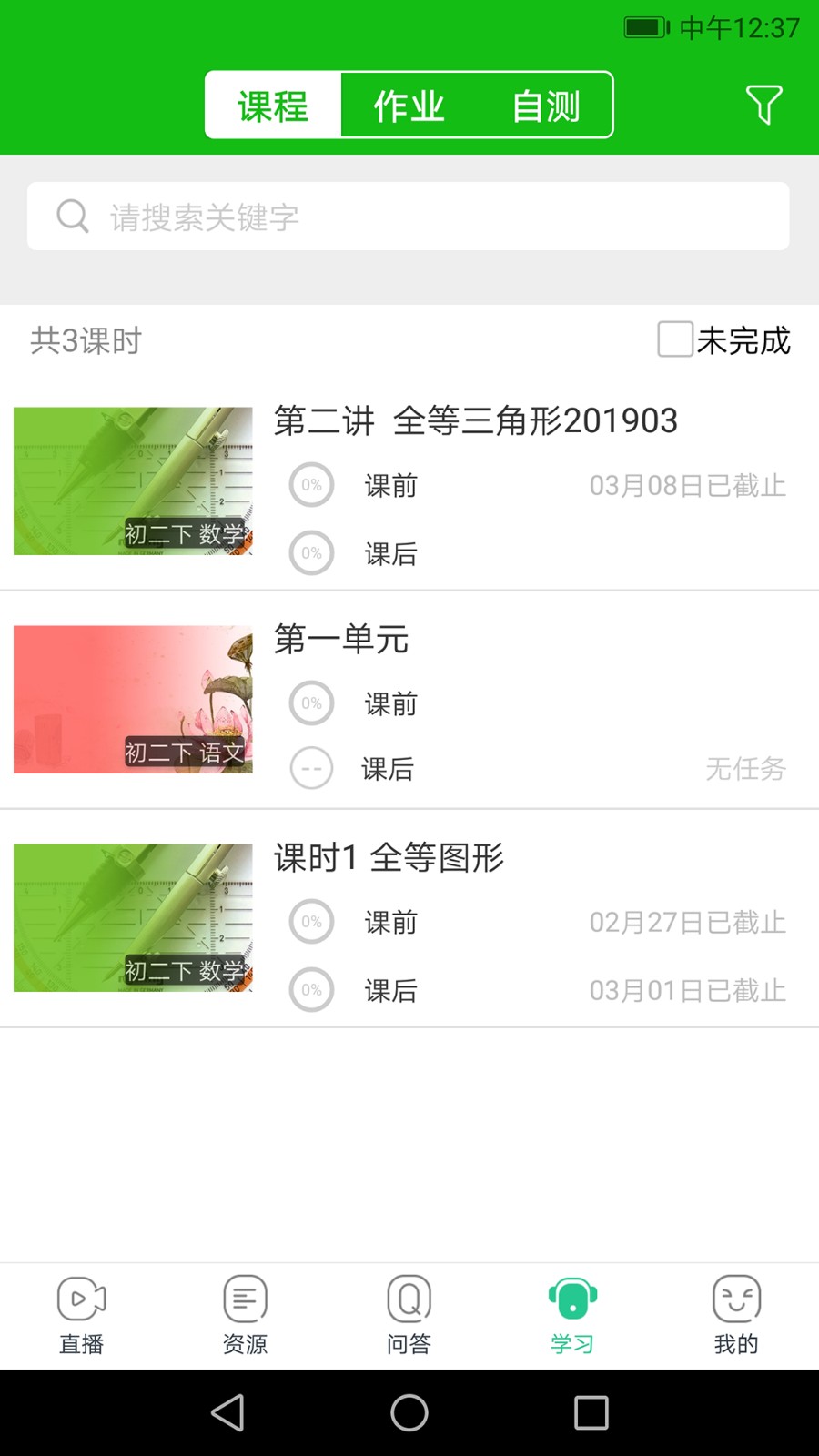The height and width of the screenshot is (1456, 819).
Task: Switch to the 作业 homework tab
Action: click(x=409, y=106)
